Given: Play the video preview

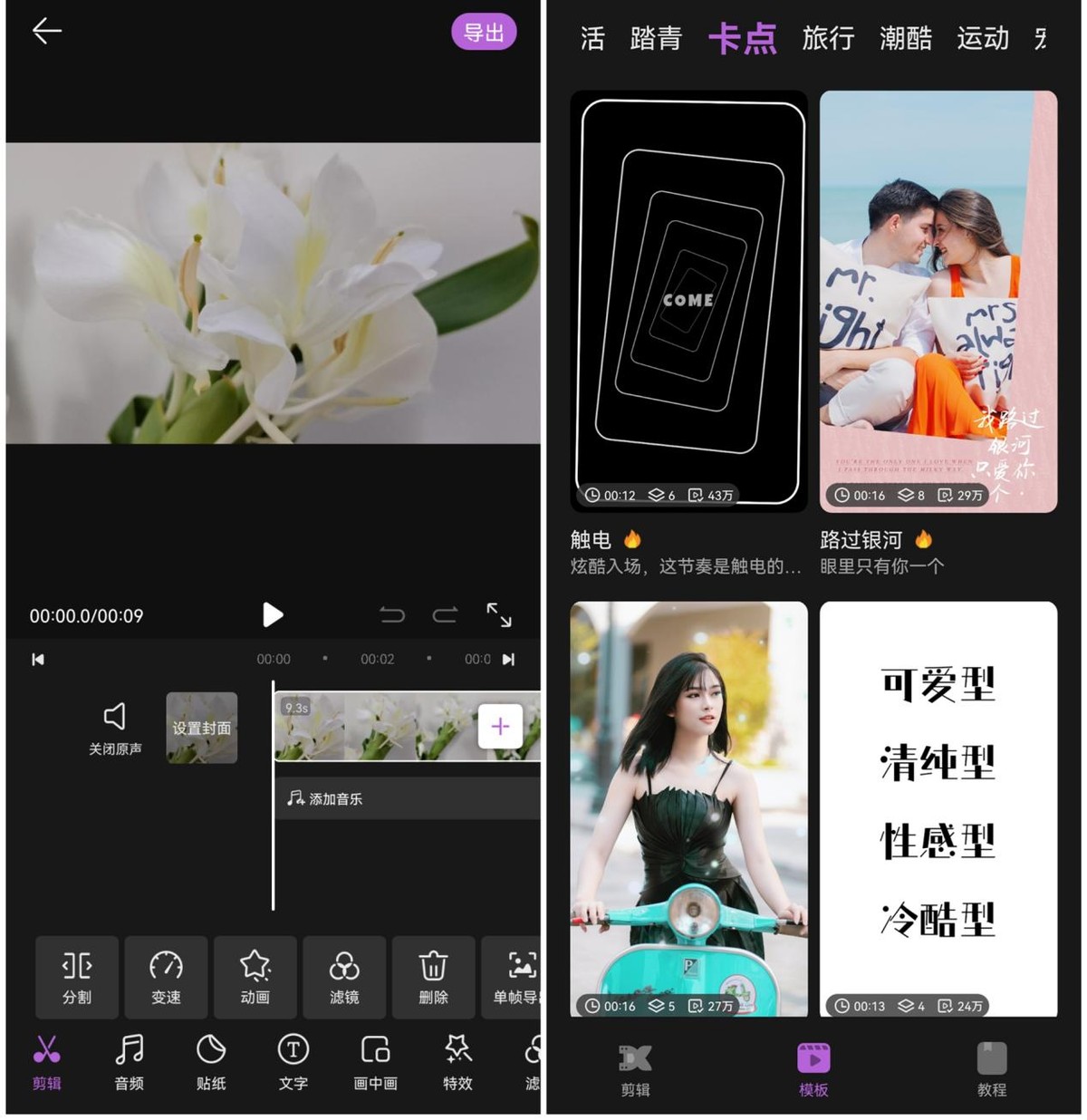Looking at the screenshot, I should 272,614.
